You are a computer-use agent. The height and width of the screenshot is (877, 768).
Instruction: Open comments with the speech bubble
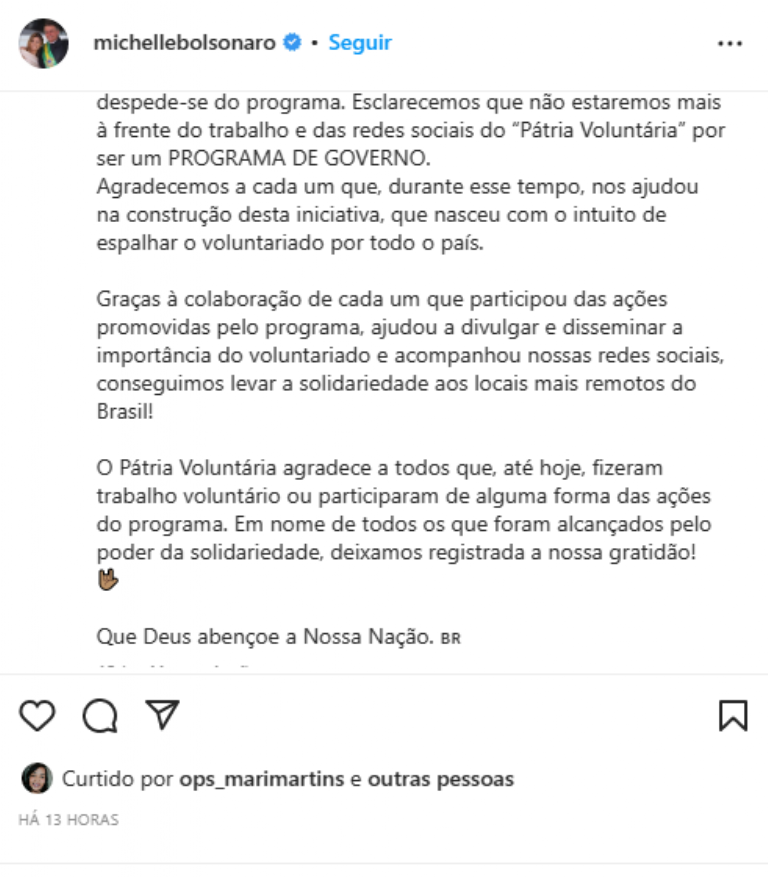click(100, 715)
